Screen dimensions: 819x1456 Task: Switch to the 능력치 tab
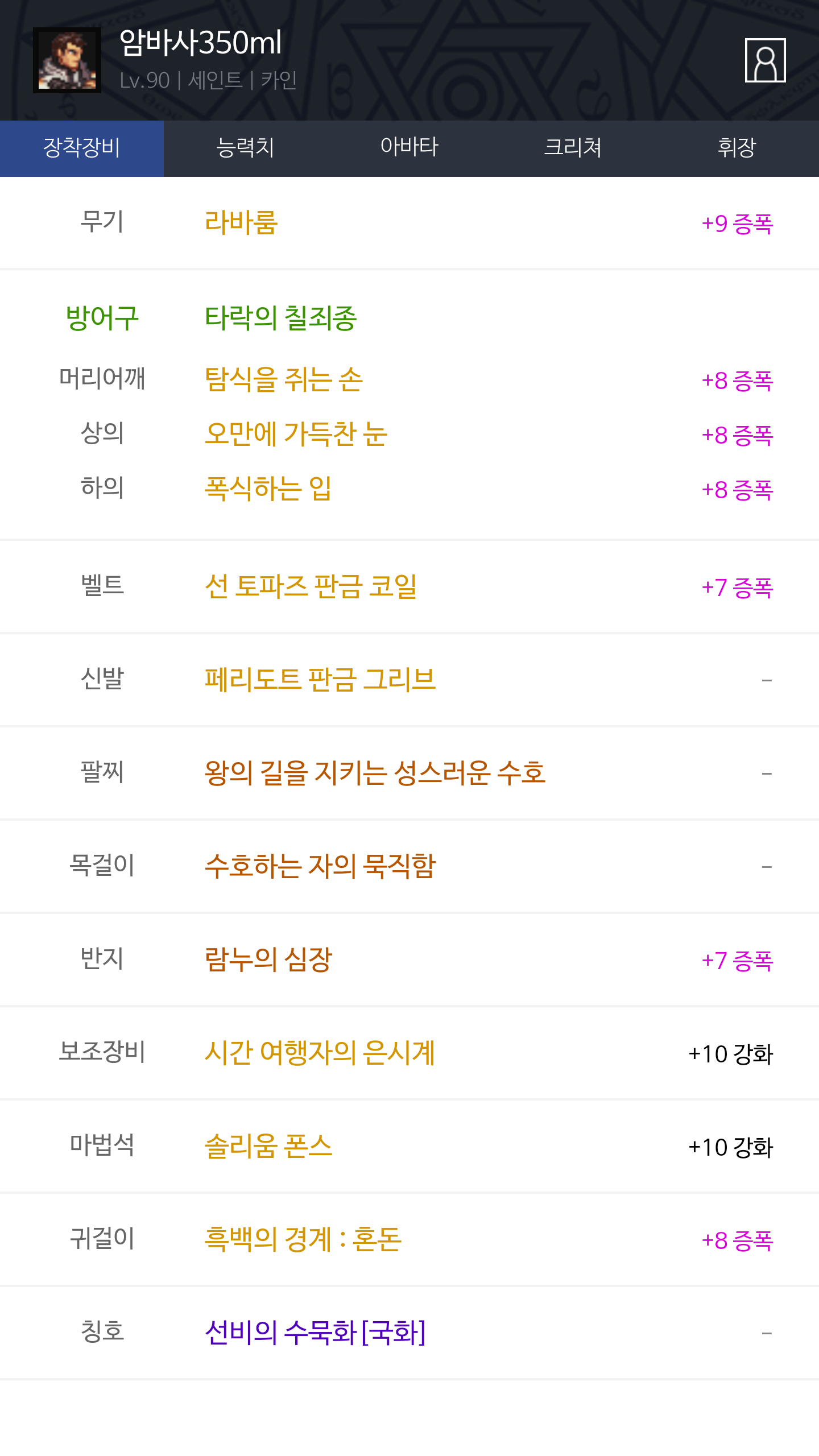pos(246,148)
